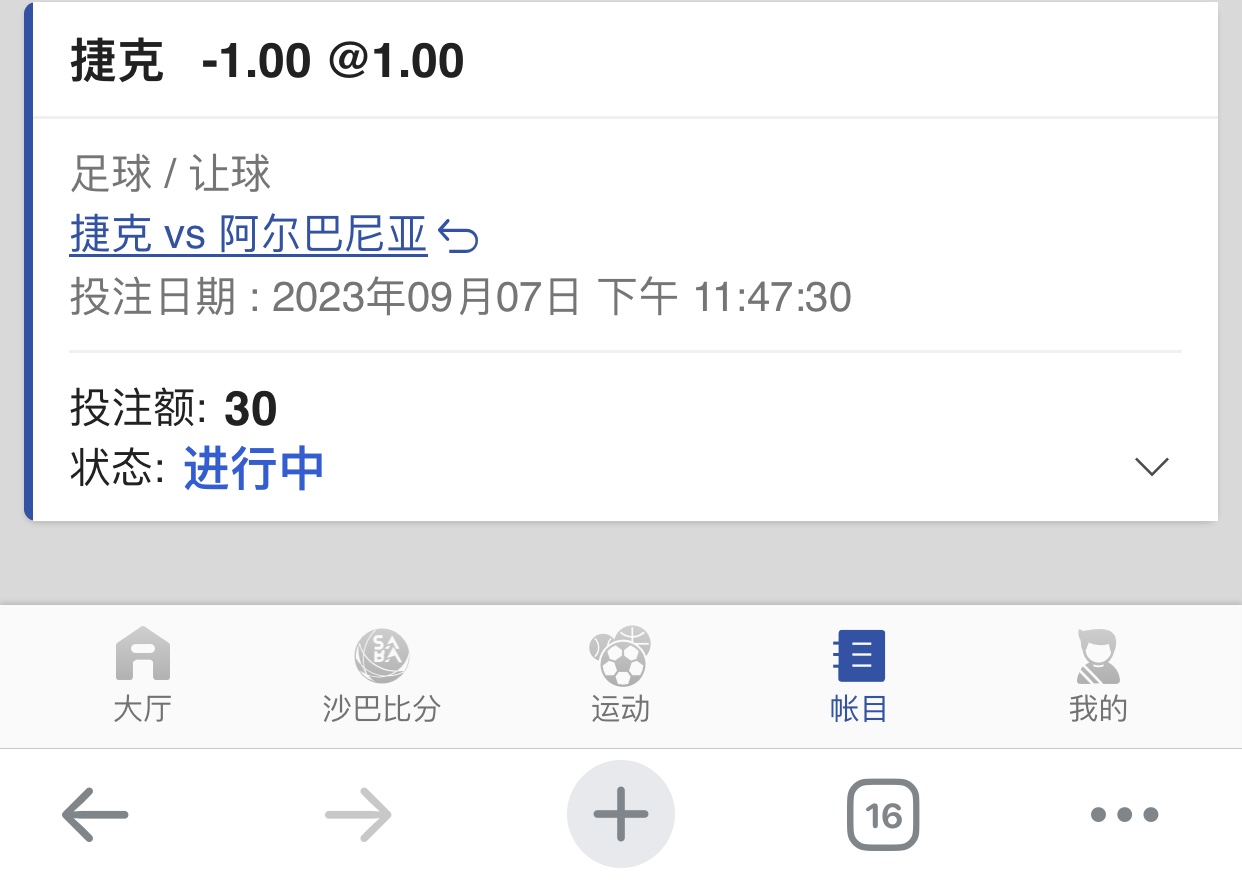Open the 我的 profile tab

tap(1097, 676)
